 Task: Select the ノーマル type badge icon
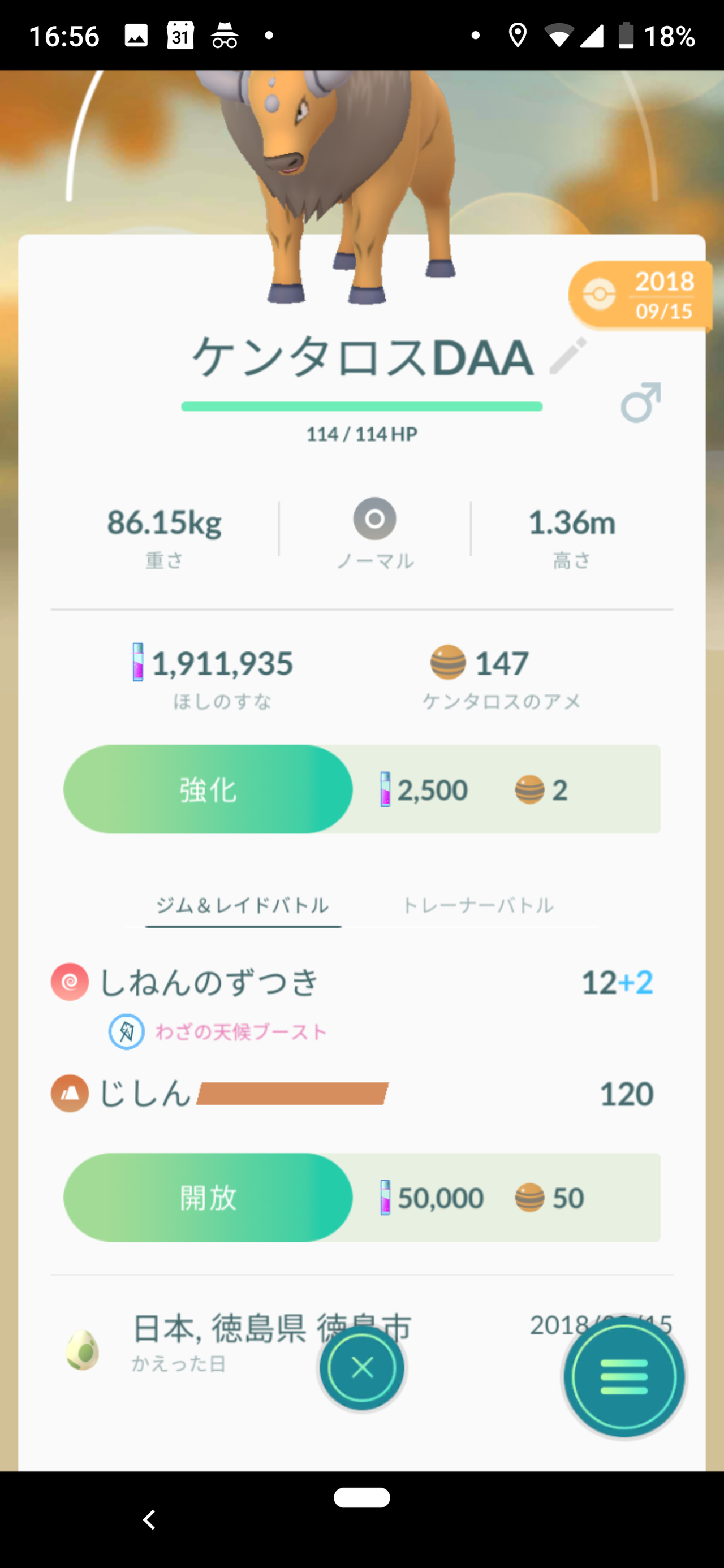coord(375,519)
